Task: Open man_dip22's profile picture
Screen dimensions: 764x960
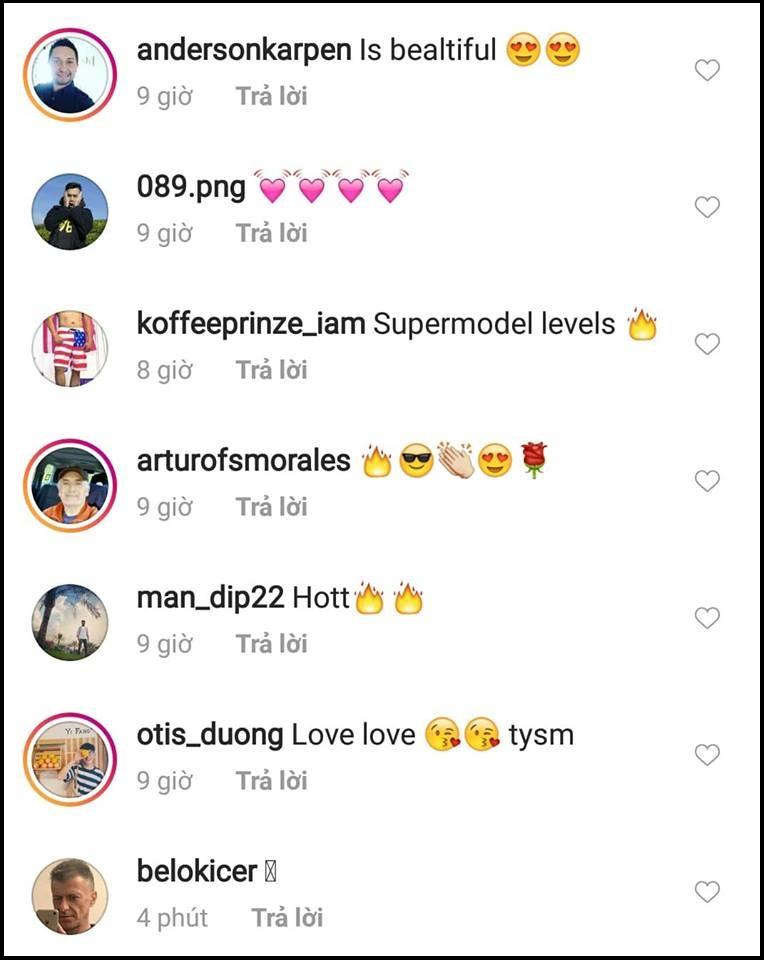Action: pyautogui.click(x=70, y=623)
